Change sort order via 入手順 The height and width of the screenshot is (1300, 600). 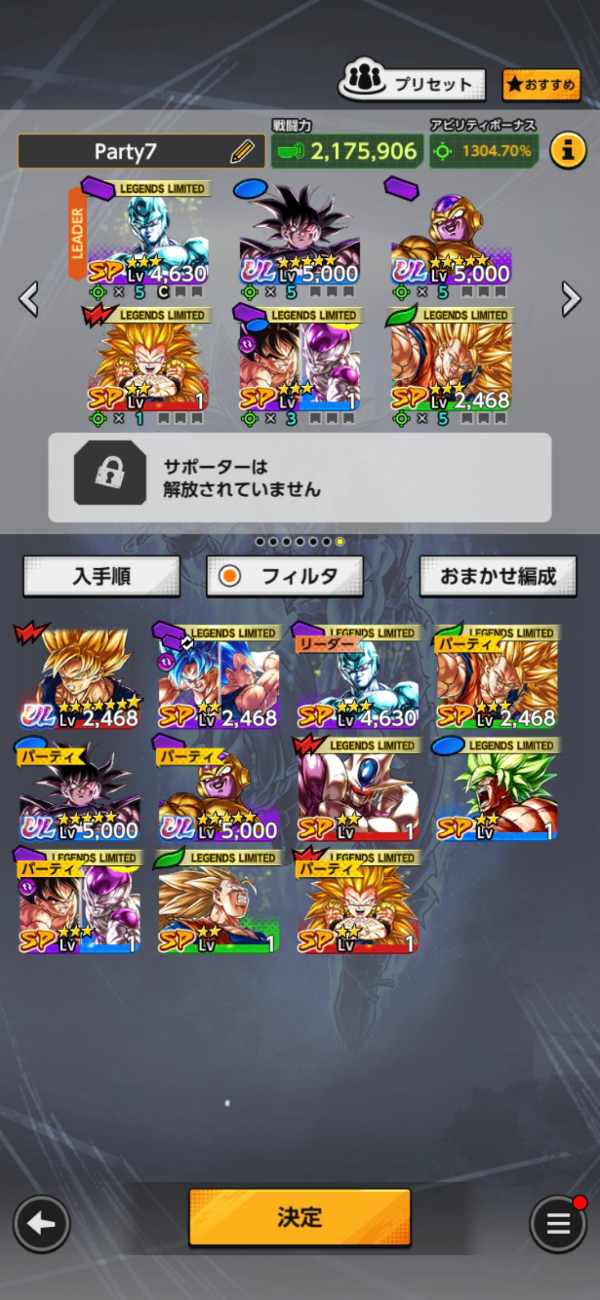click(x=102, y=576)
